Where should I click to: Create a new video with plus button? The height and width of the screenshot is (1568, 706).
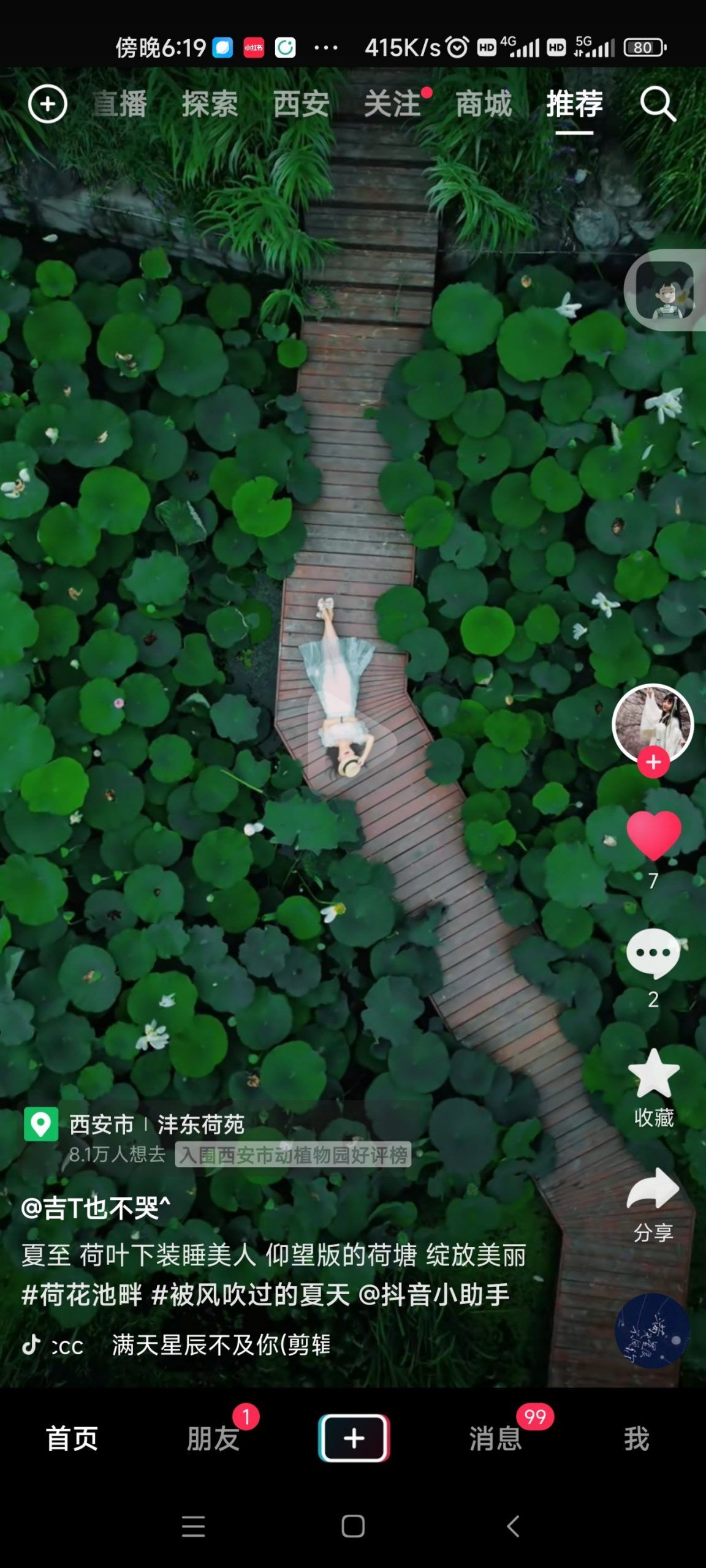[x=354, y=1438]
